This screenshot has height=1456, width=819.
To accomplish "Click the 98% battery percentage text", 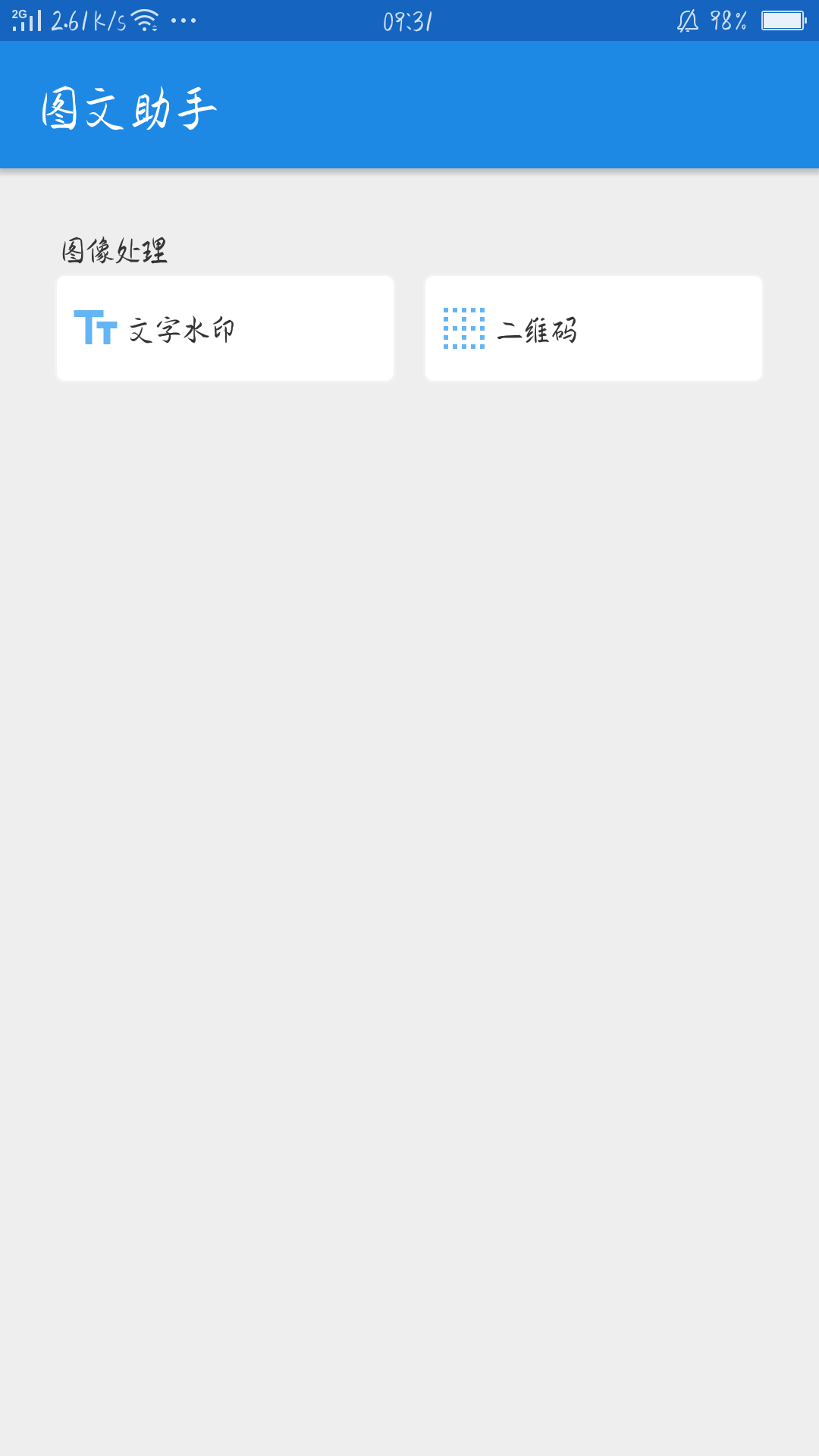I will point(728,21).
